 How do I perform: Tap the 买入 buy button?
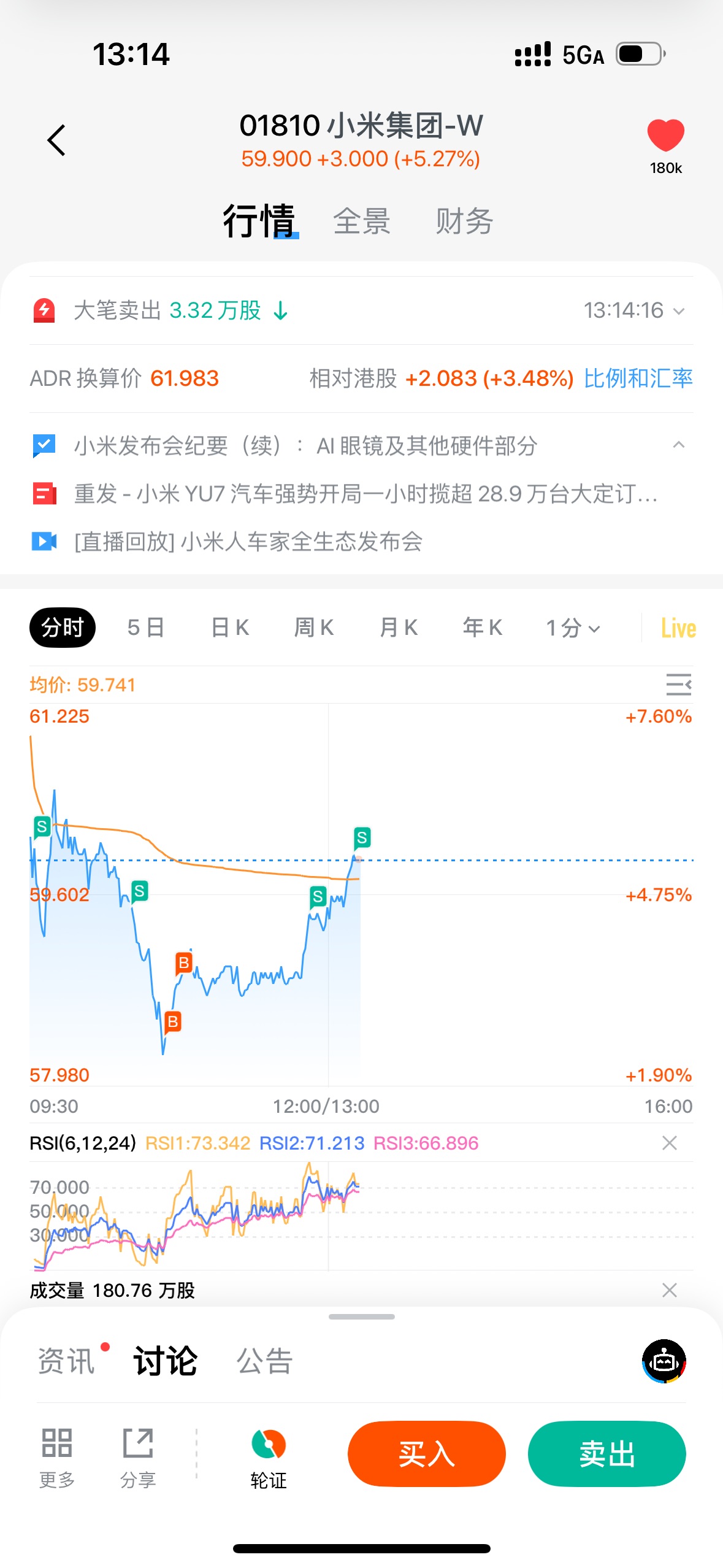426,1454
